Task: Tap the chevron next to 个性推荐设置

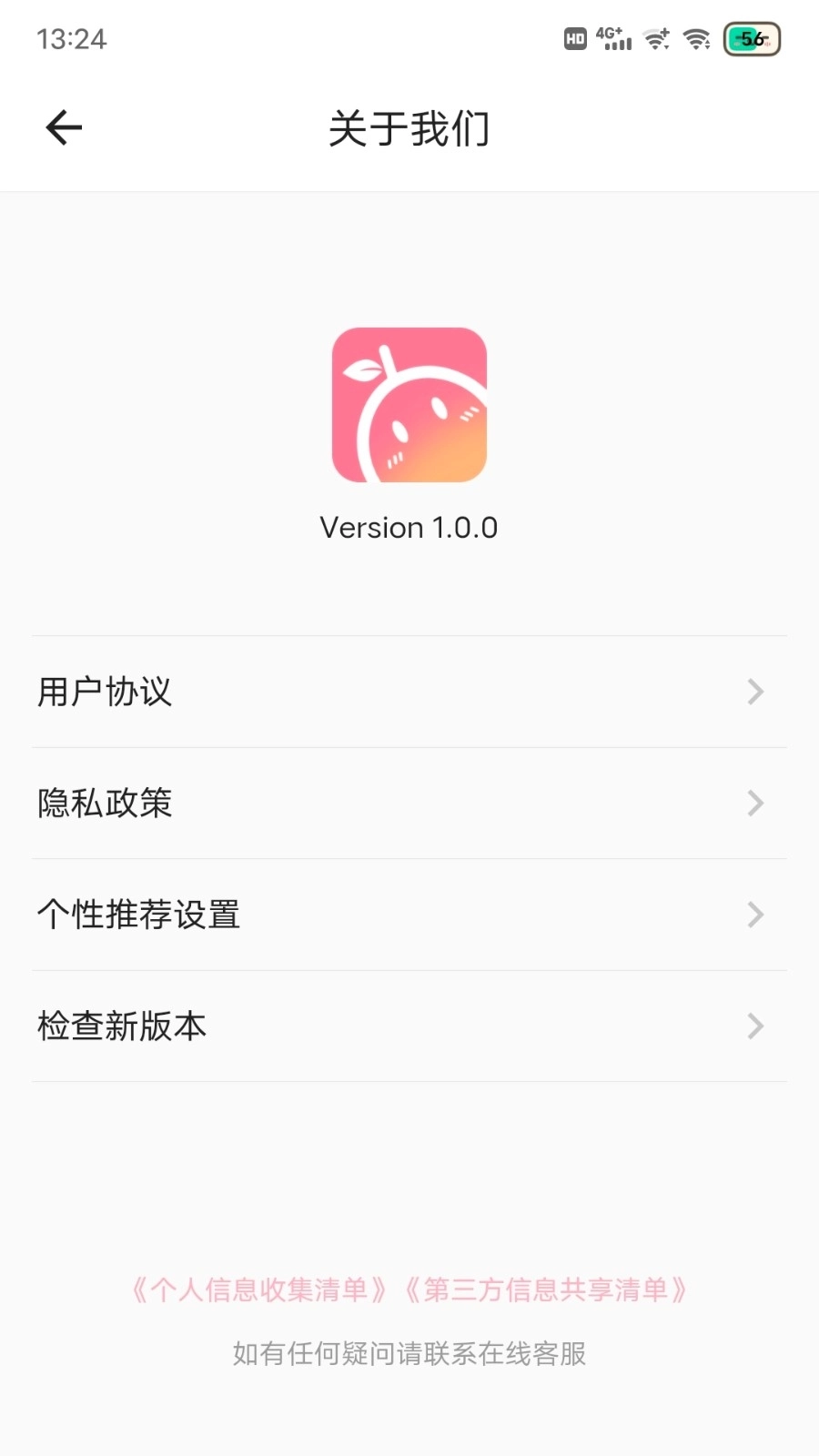Action: click(755, 915)
